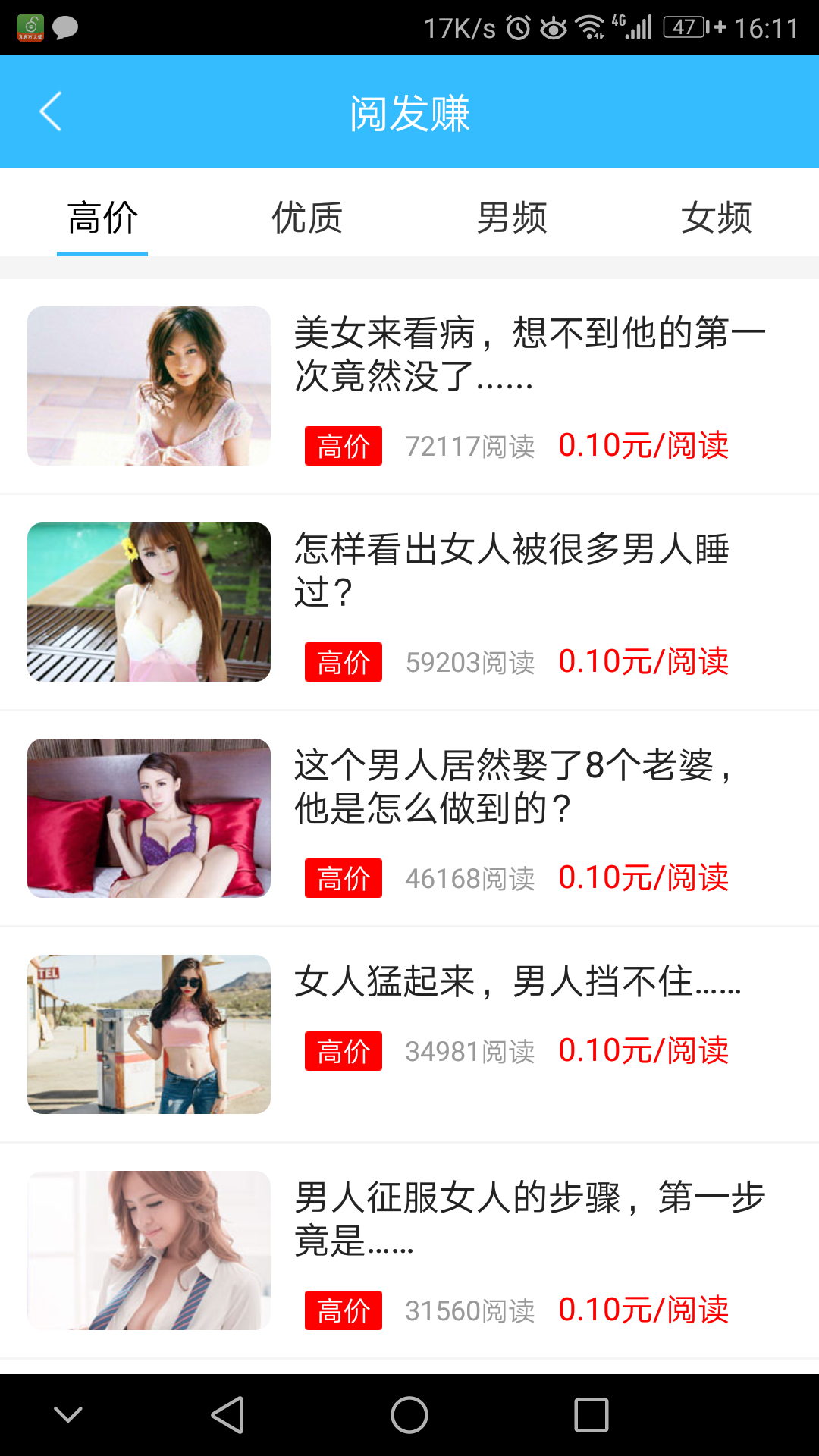Switch to the 女频 tab
This screenshot has width=819, height=1456.
click(717, 218)
